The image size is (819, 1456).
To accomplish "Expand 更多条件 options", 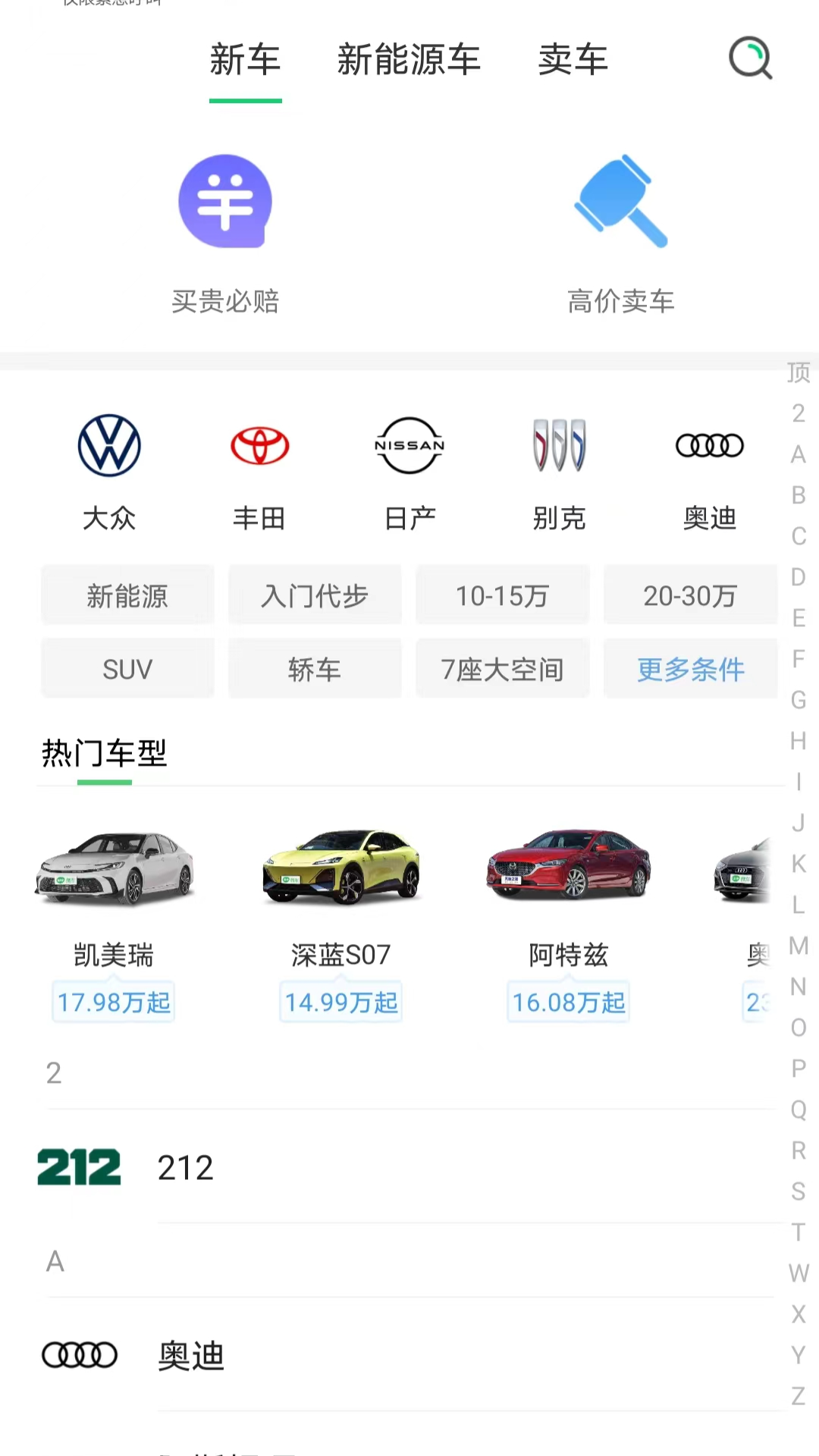I will pyautogui.click(x=690, y=668).
